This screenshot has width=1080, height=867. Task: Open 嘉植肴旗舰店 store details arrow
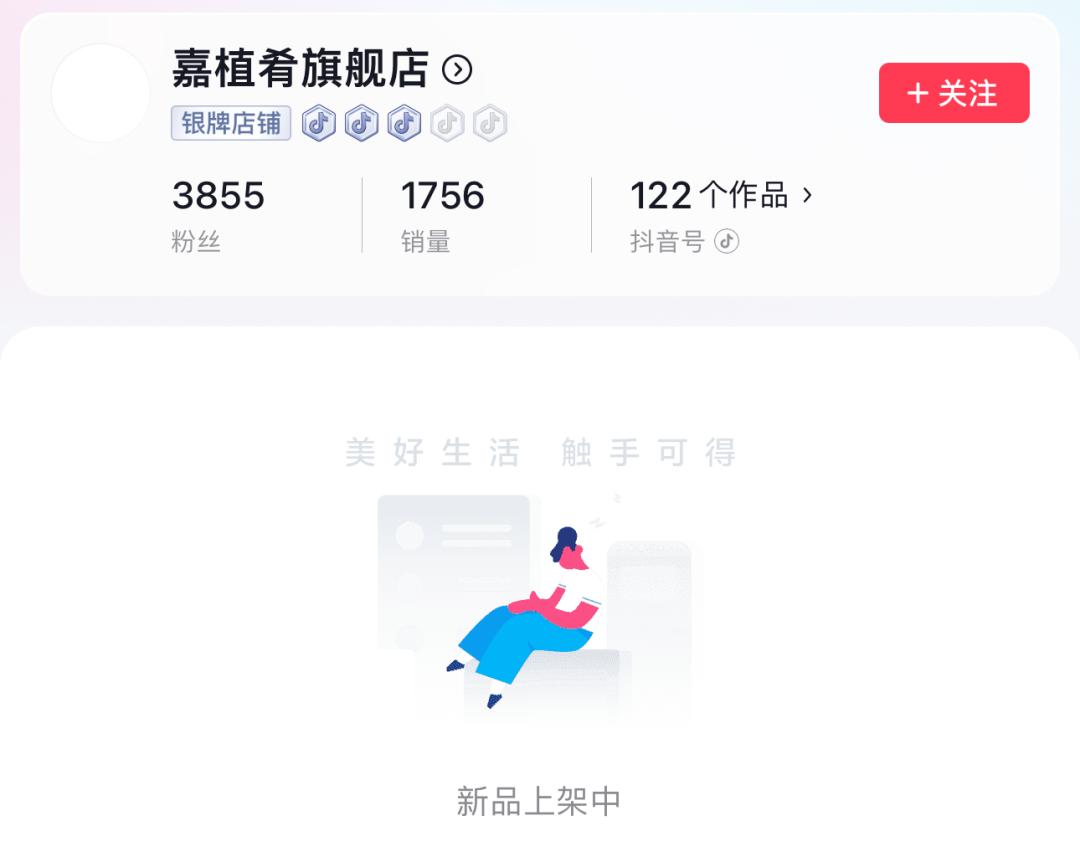click(x=457, y=70)
